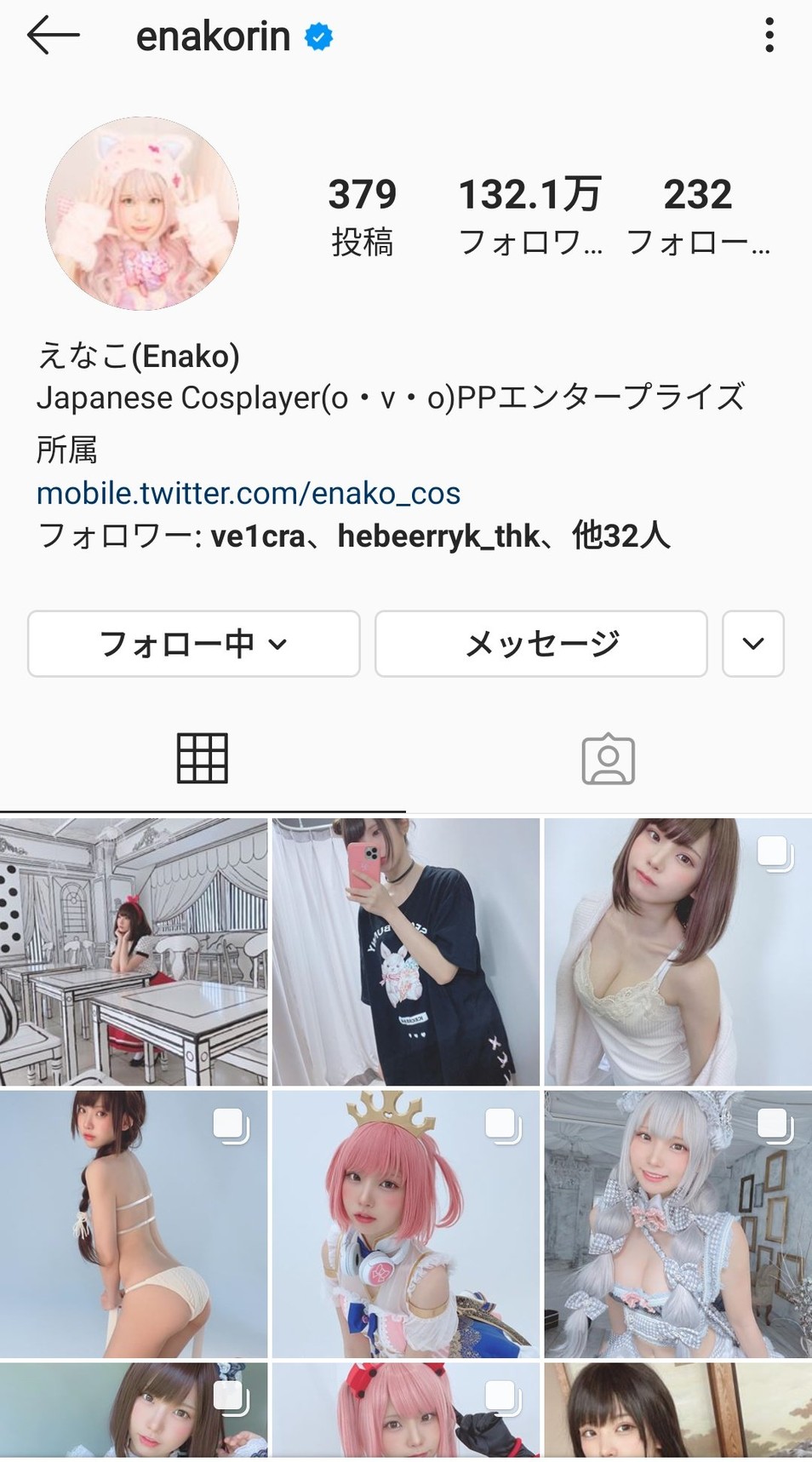This screenshot has height=1462, width=812.
Task: Open the three-dot overflow menu
Action: pos(769,36)
